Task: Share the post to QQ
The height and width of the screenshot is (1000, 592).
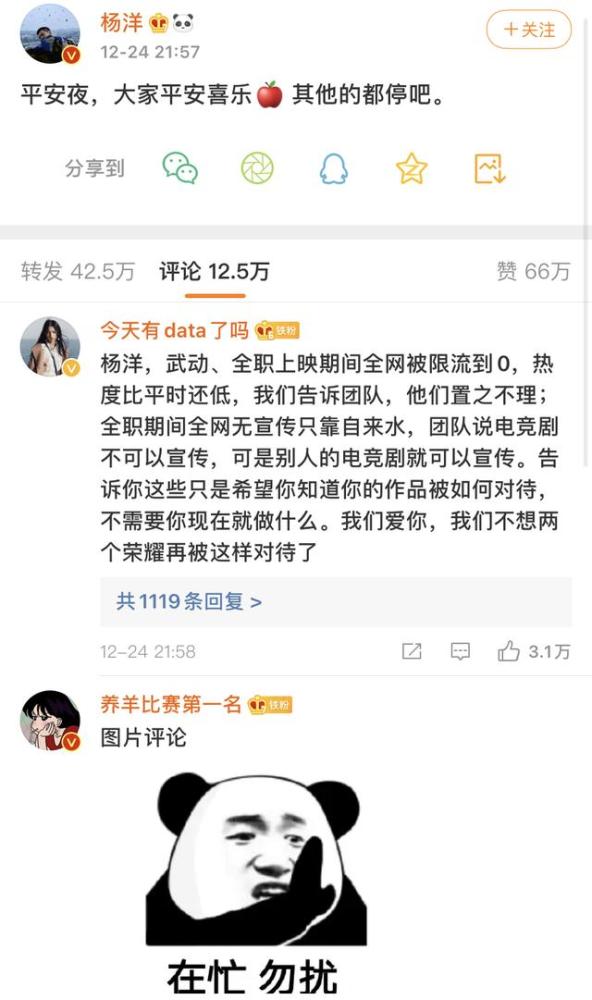Action: 333,168
